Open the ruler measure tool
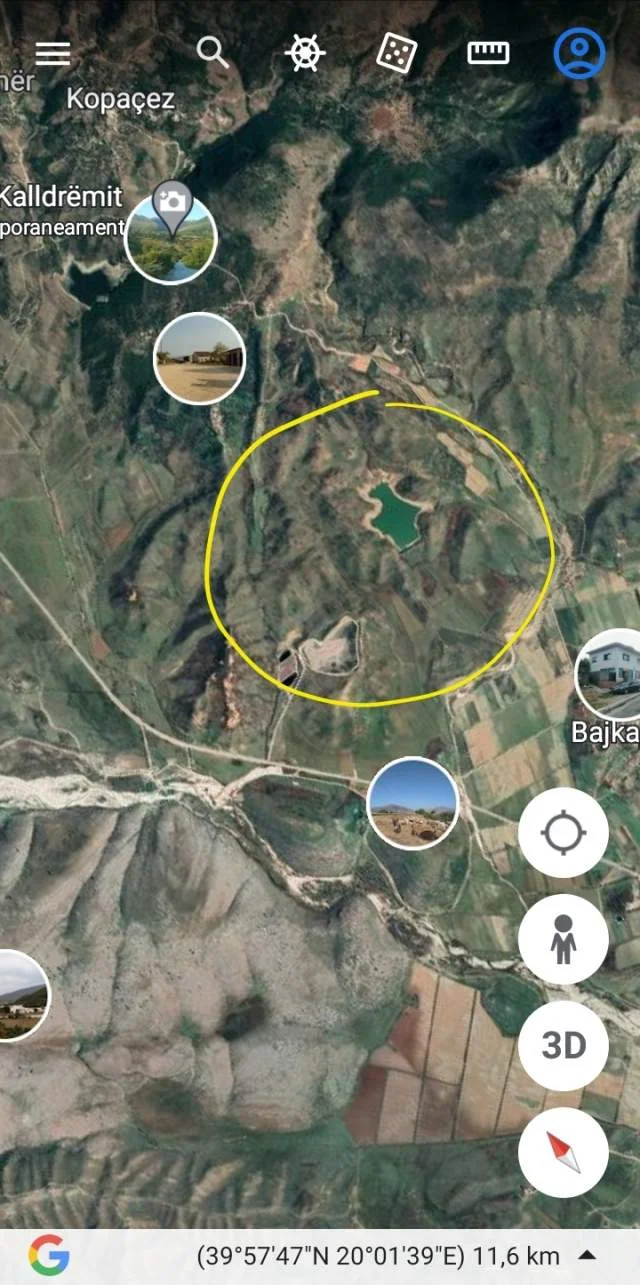640x1285 pixels. 488,53
